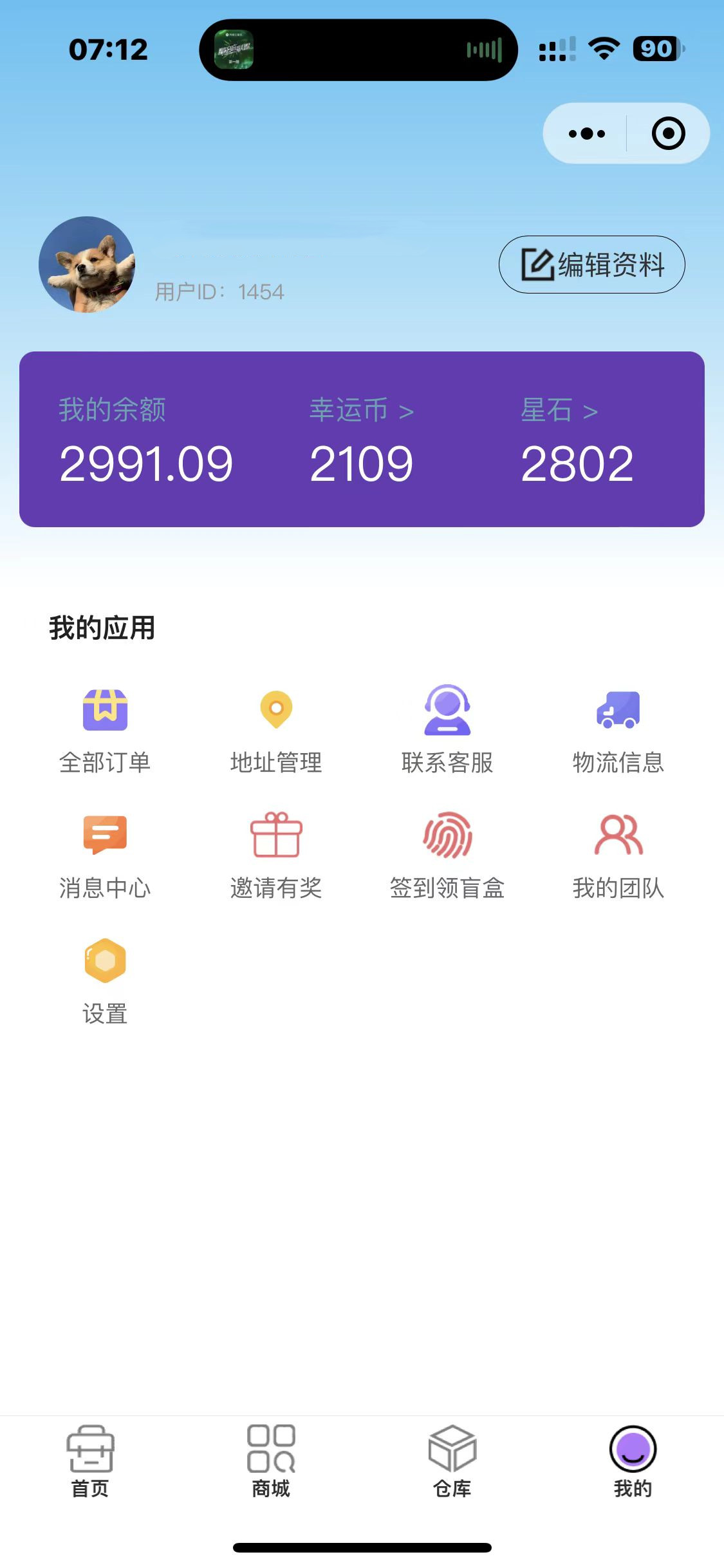Contact 联系客服
Screen dimensions: 724x1568
[447, 731]
